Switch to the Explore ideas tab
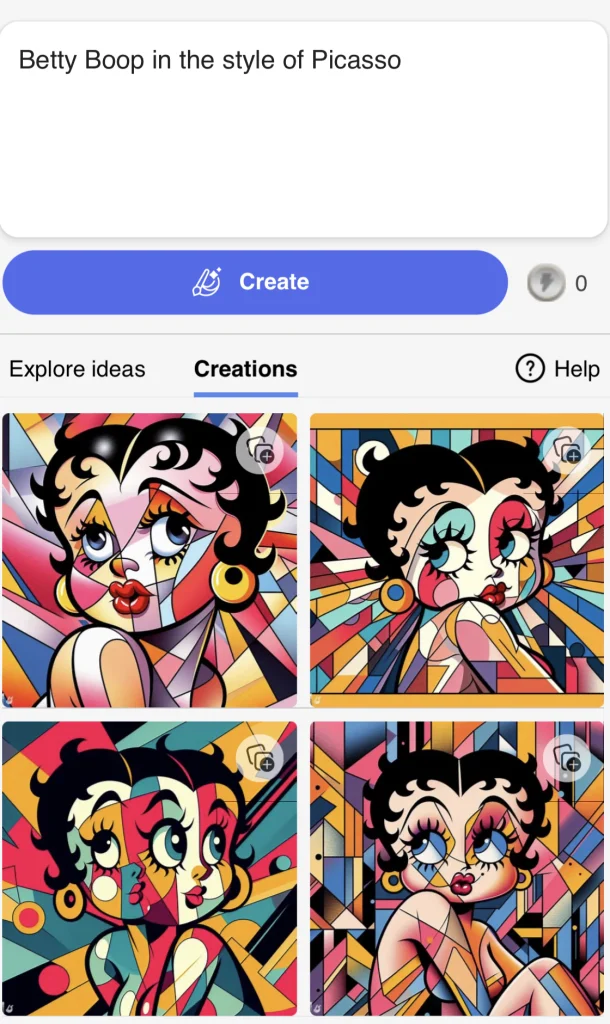The height and width of the screenshot is (1024, 610). point(77,369)
